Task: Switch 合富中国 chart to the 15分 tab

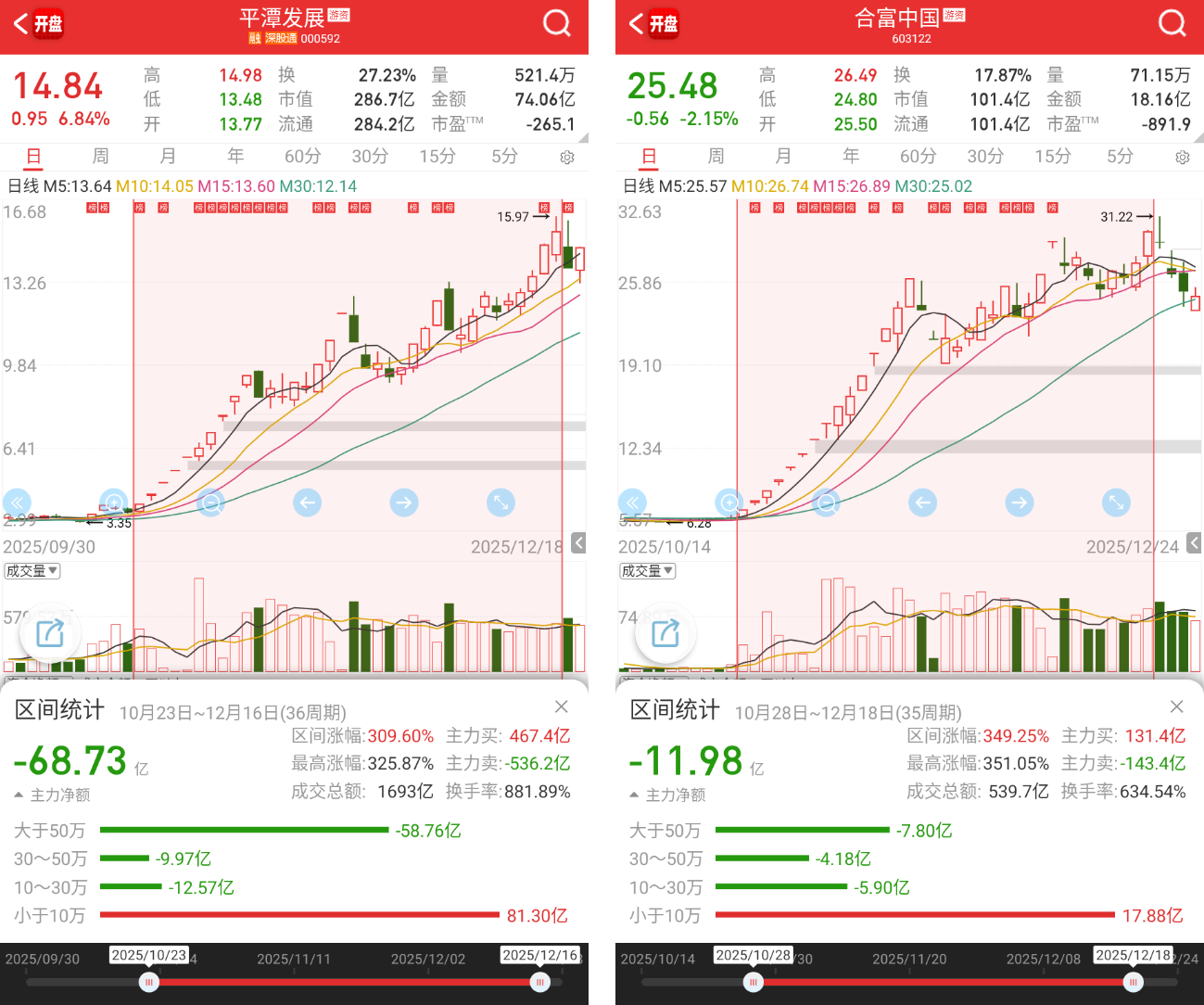Action: tap(1052, 157)
